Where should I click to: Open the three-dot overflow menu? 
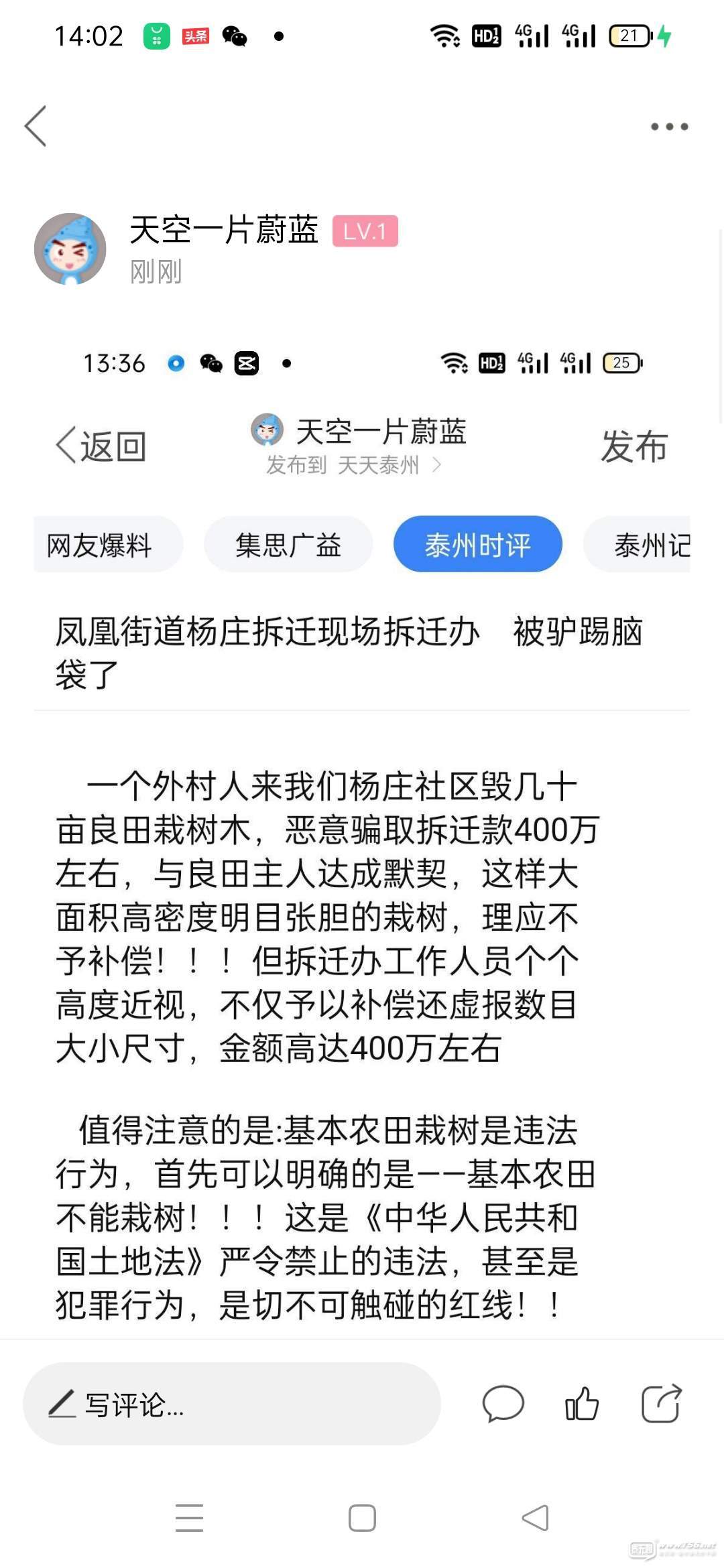coord(669,126)
